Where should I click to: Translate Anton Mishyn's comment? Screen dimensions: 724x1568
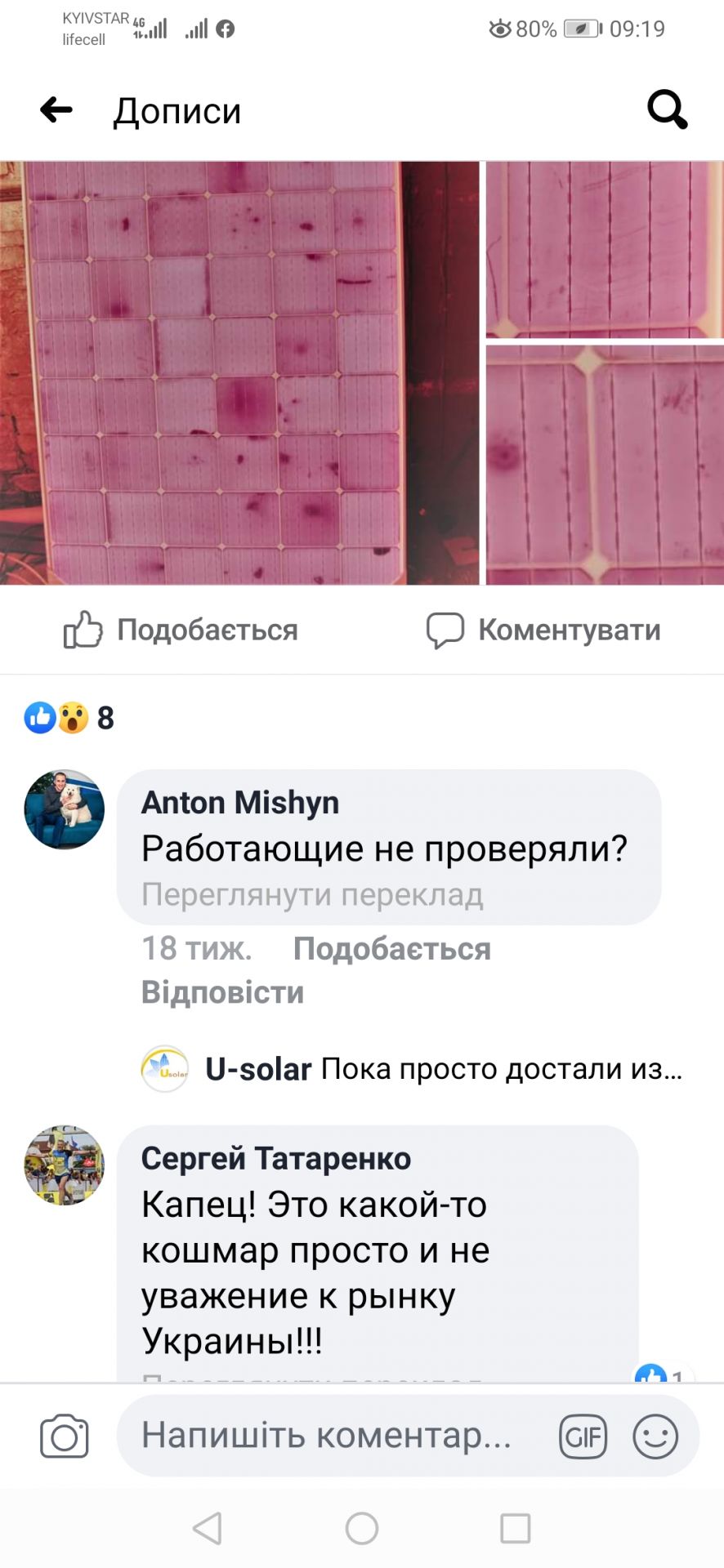click(312, 895)
